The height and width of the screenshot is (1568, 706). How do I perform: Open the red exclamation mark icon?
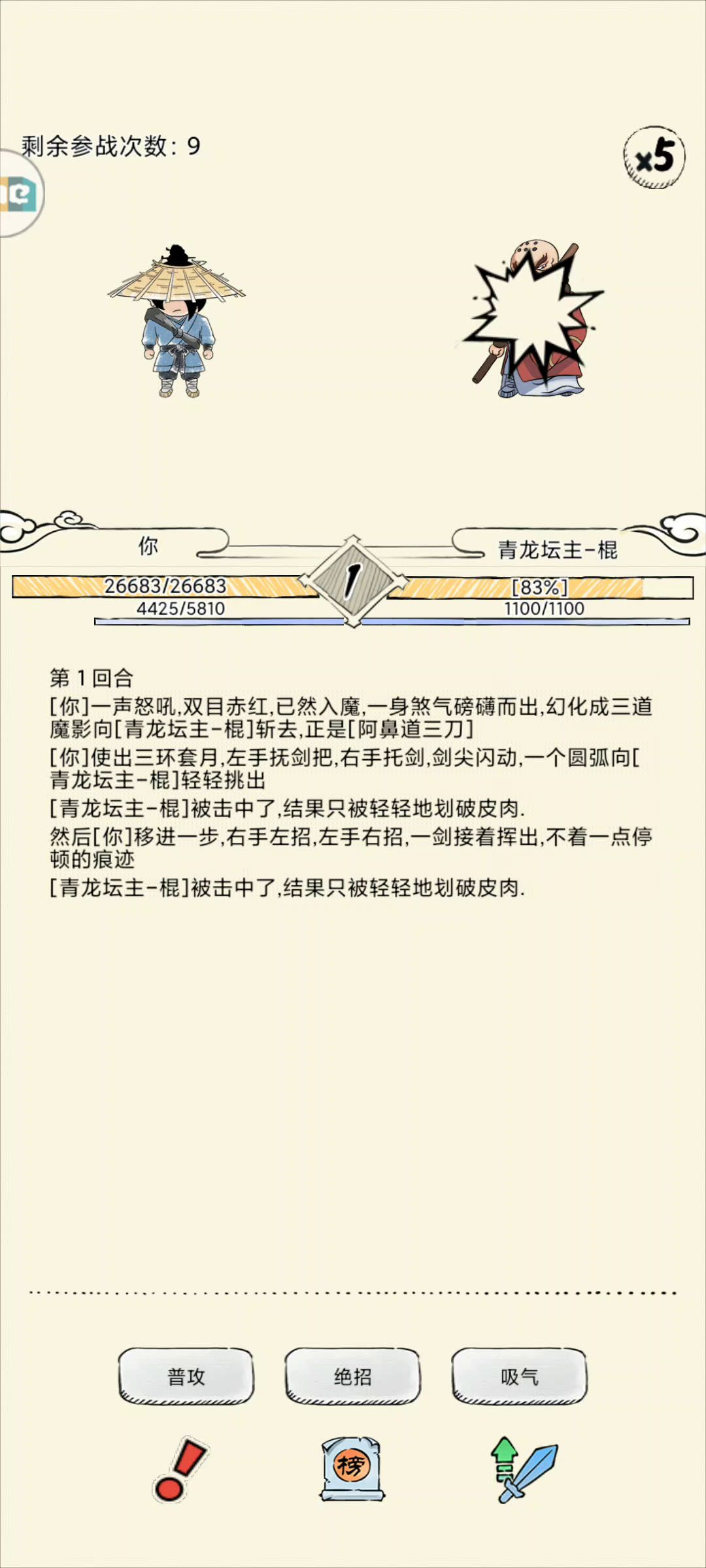(180, 1469)
